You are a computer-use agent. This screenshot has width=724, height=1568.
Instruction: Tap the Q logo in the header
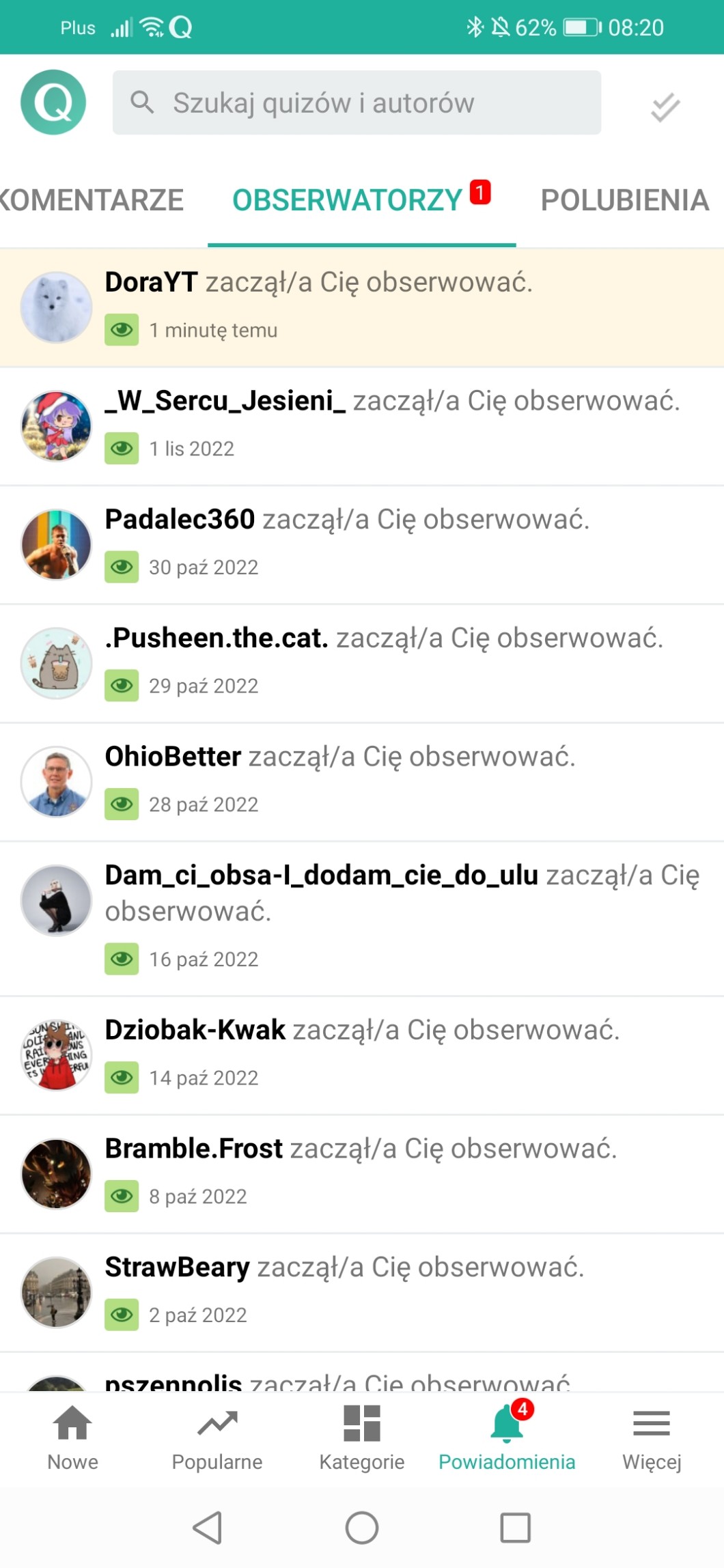pos(53,102)
